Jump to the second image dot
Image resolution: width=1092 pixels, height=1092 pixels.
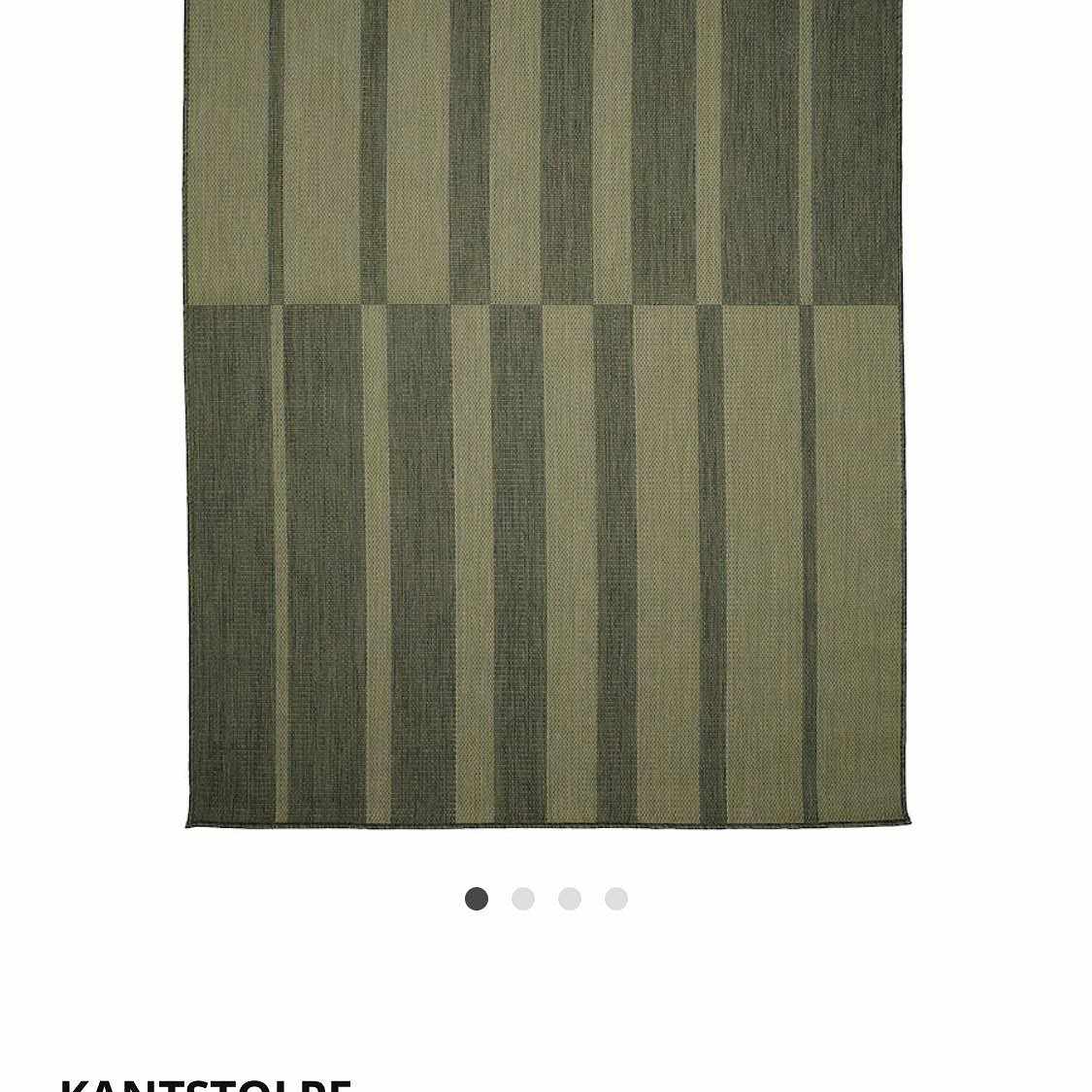click(523, 899)
